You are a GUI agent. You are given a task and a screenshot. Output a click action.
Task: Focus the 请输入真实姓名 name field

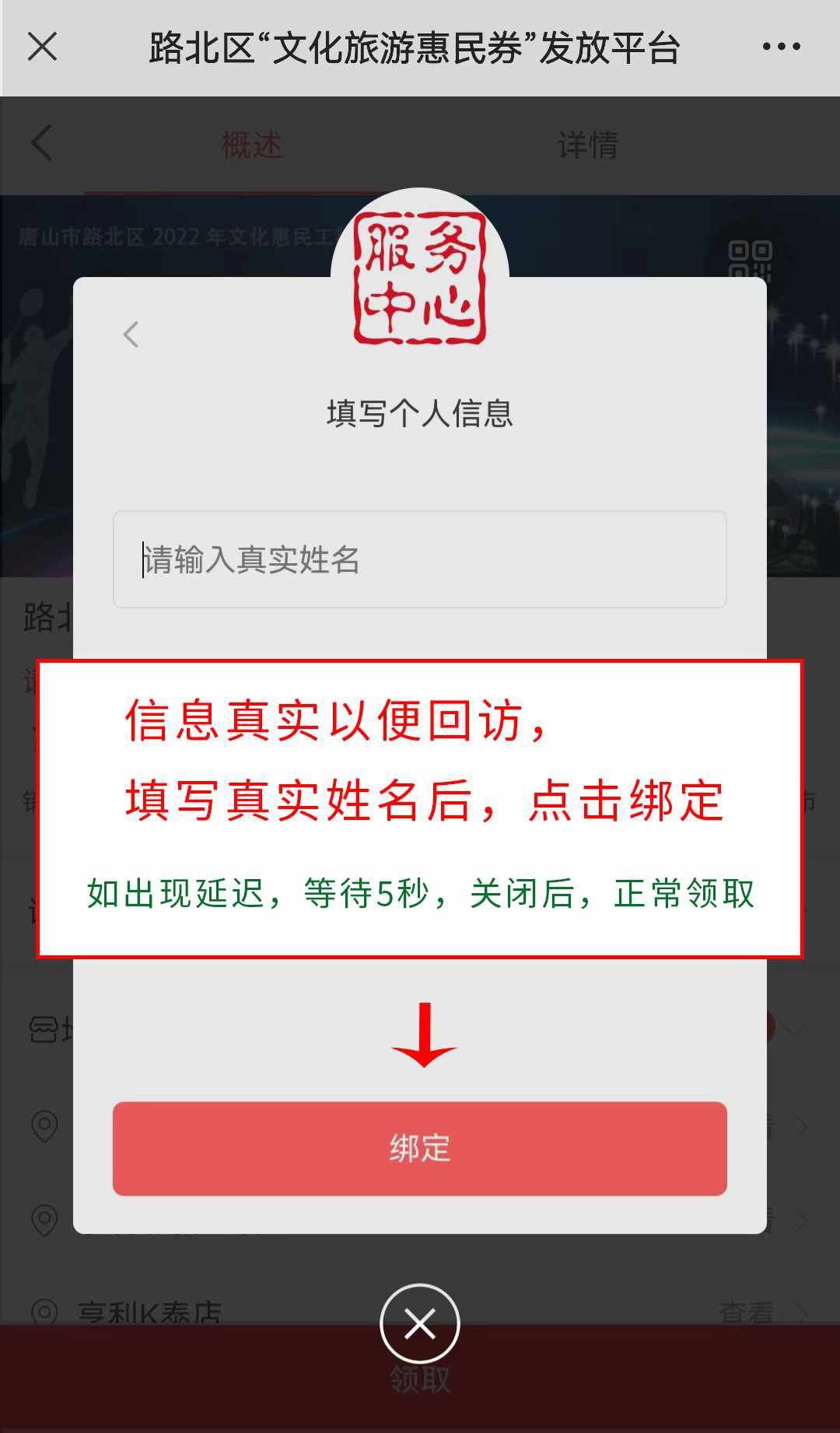(420, 559)
